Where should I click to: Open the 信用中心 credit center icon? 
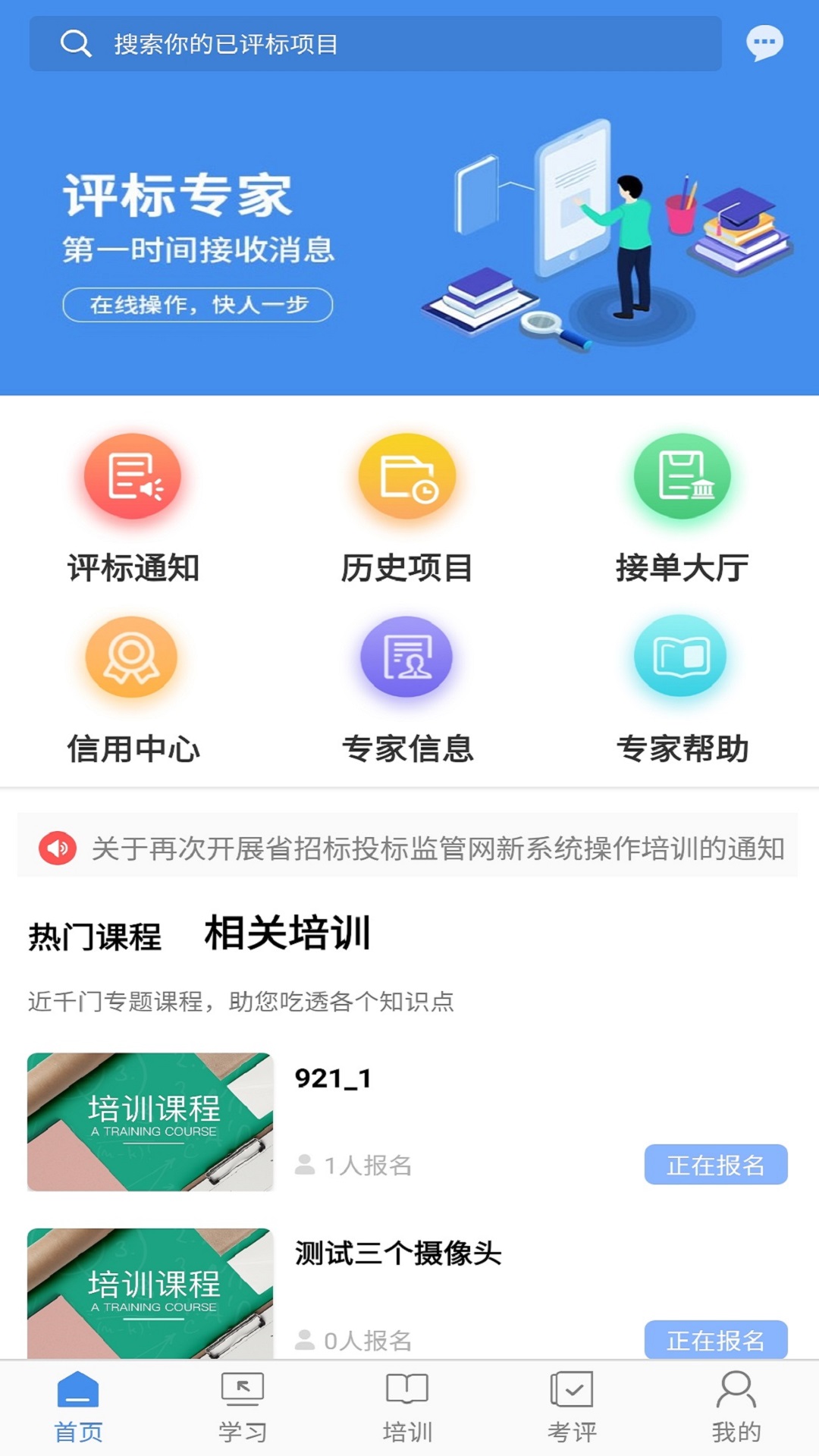[x=133, y=658]
